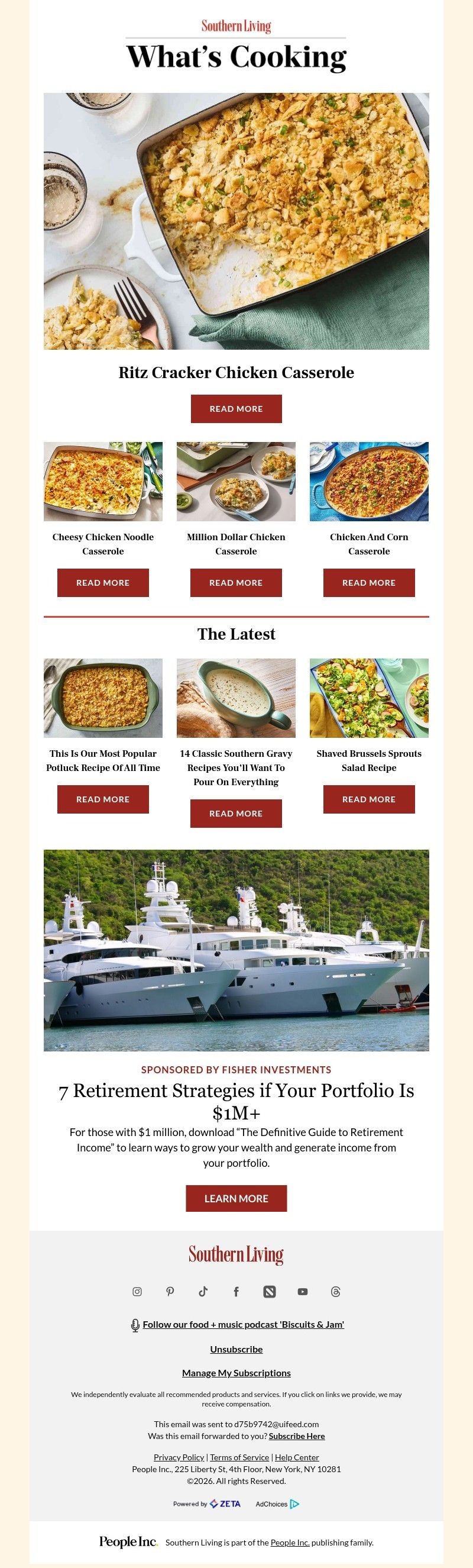Open Southern Living's TikTok page

(x=203, y=1291)
